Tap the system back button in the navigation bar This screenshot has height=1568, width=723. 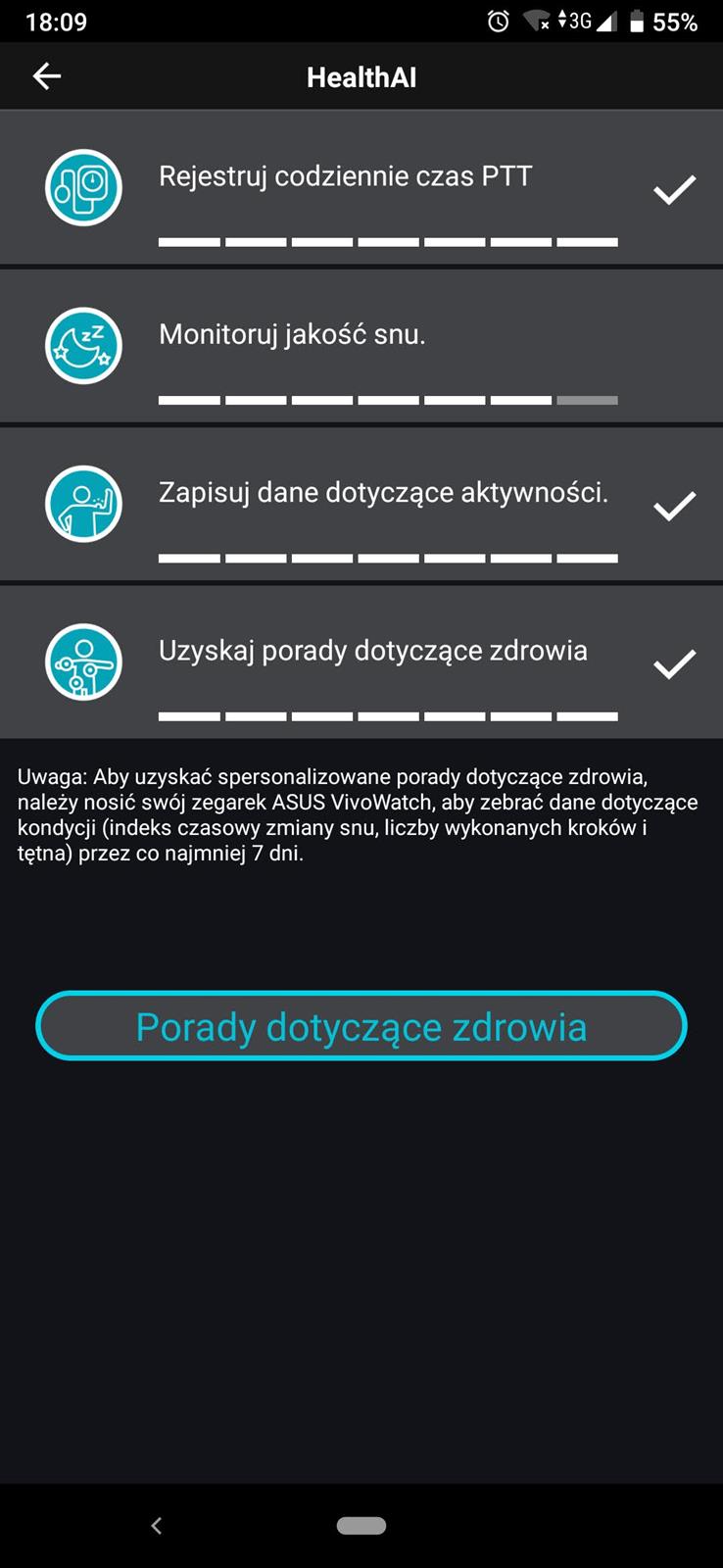pos(157,1525)
